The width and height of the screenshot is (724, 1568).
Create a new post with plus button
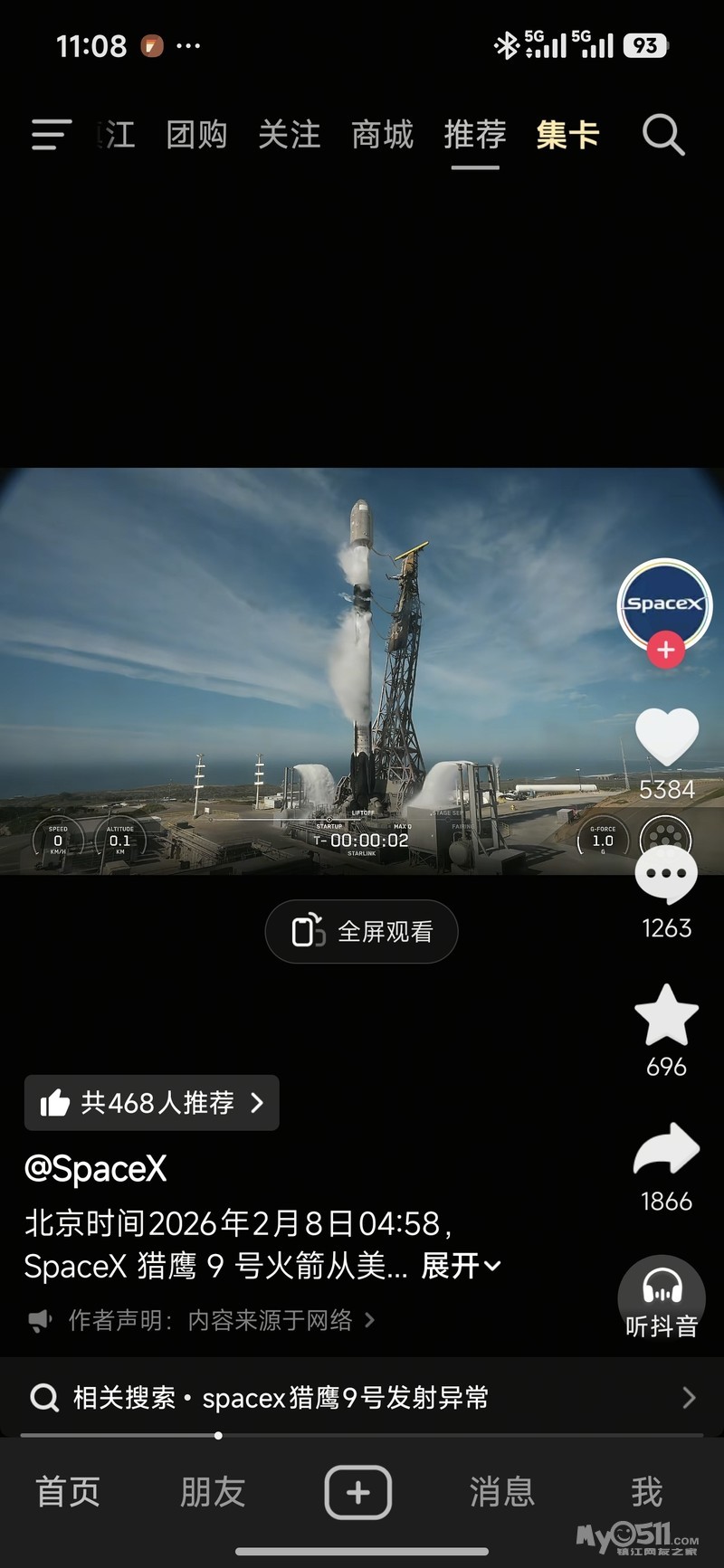coord(358,1492)
